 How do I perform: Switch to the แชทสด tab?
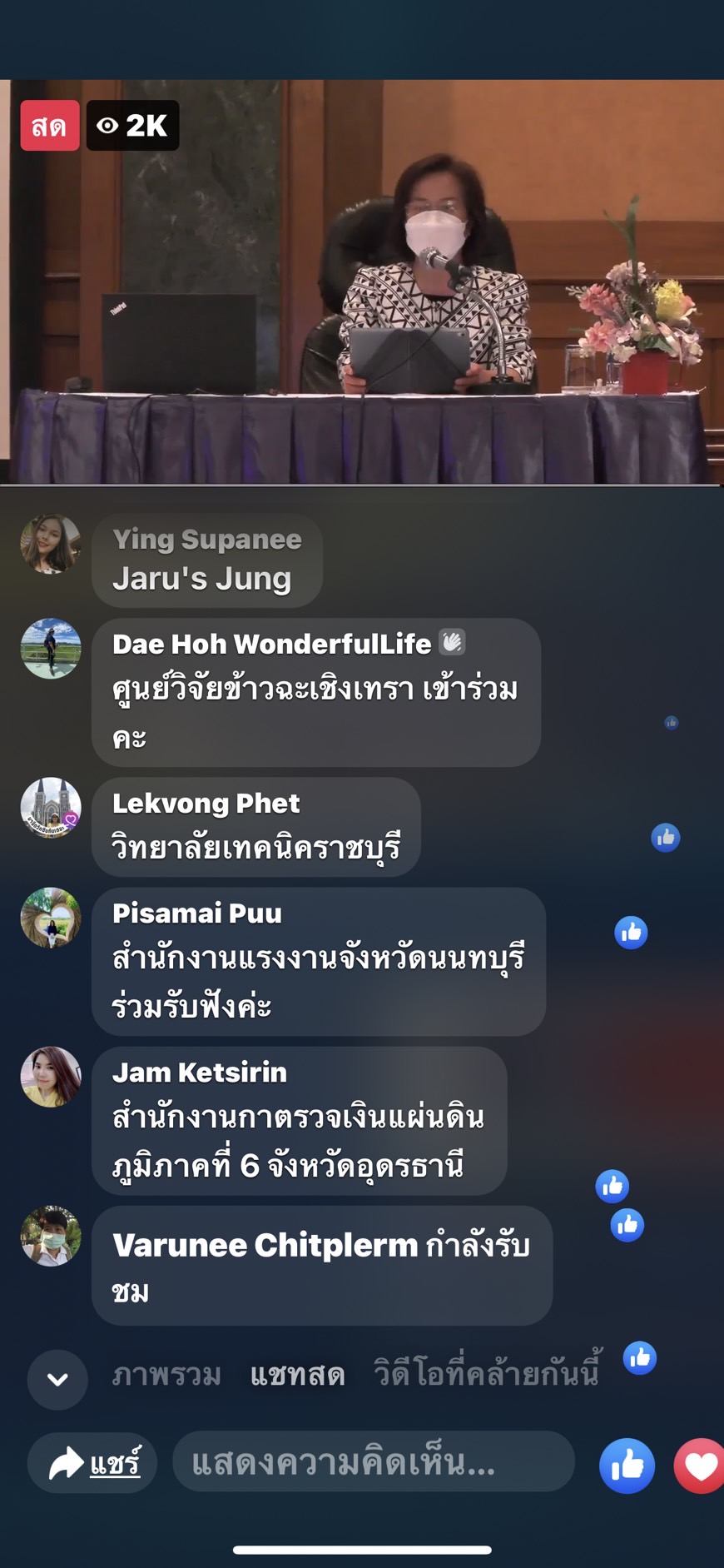(x=297, y=1375)
